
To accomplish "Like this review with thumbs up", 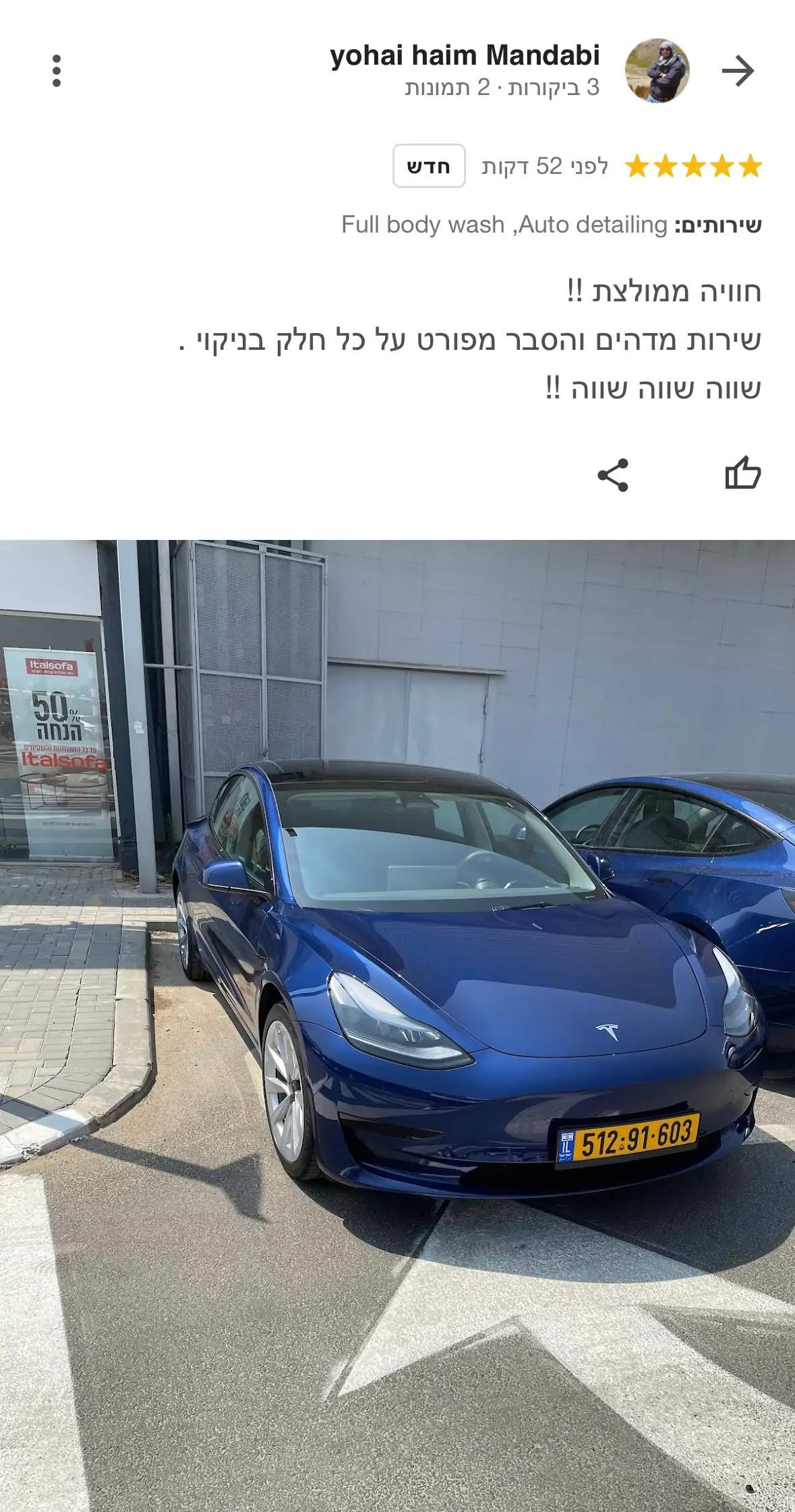I will click(x=742, y=474).
